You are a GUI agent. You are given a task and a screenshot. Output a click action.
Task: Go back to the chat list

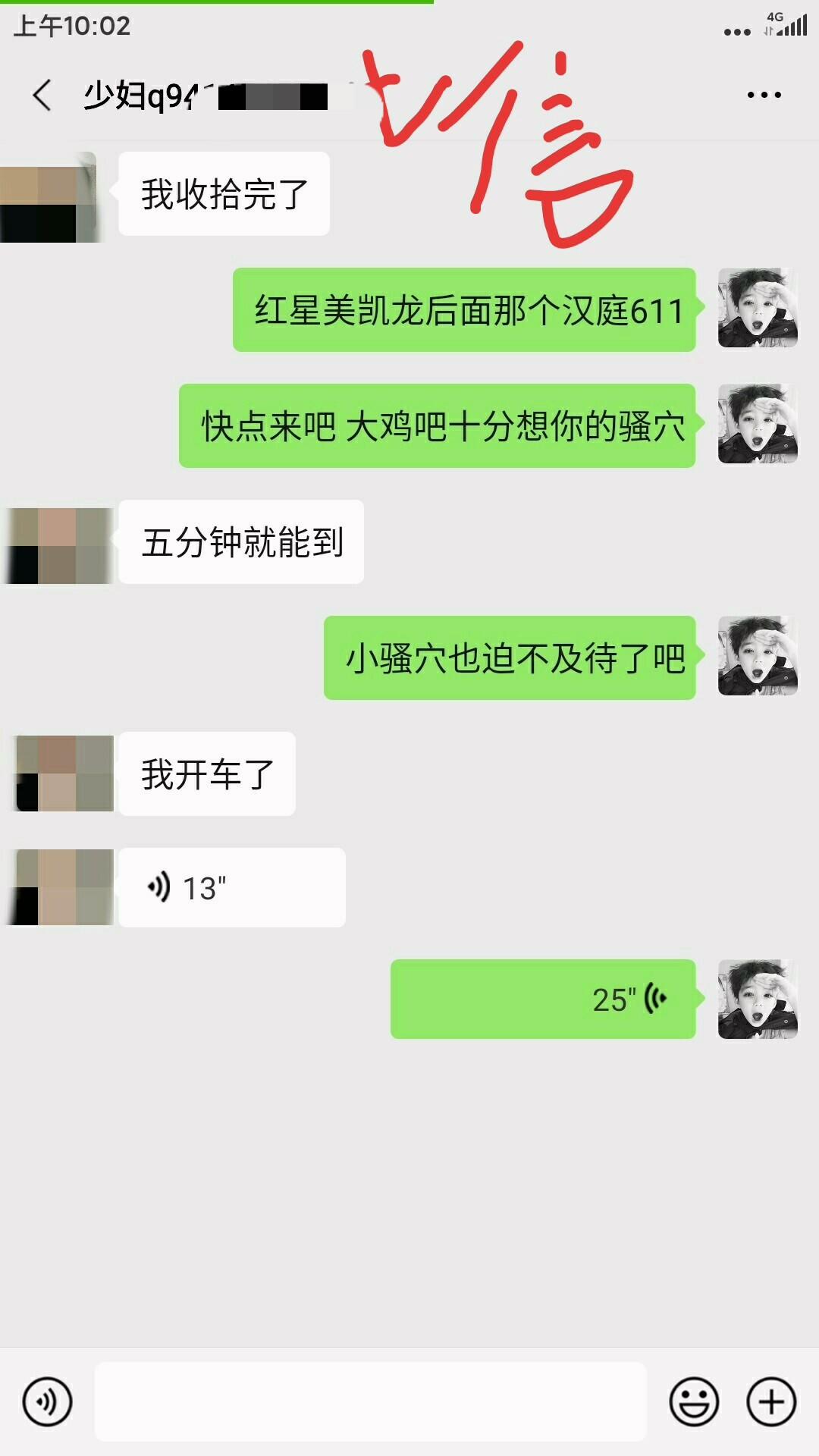[x=42, y=96]
